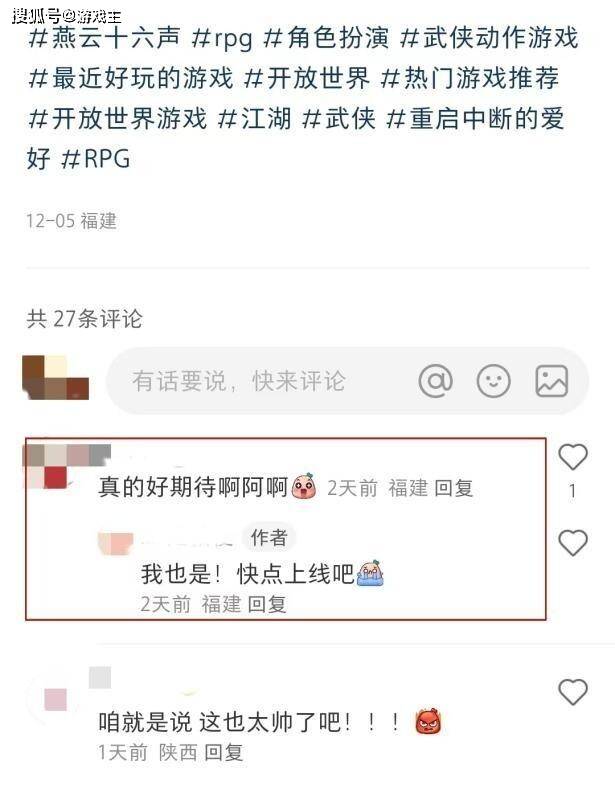Viewport: 615px width, 786px height.
Task: Tap the 有话要说，快来评论 comment field
Action: (238, 381)
